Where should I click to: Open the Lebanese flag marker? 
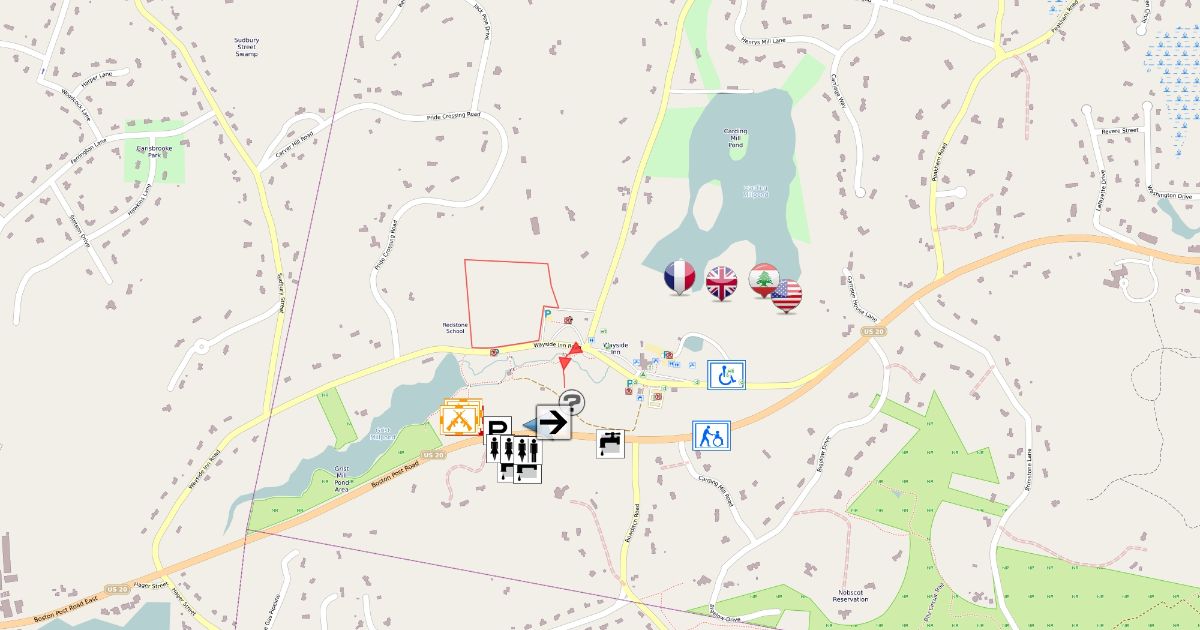764,279
